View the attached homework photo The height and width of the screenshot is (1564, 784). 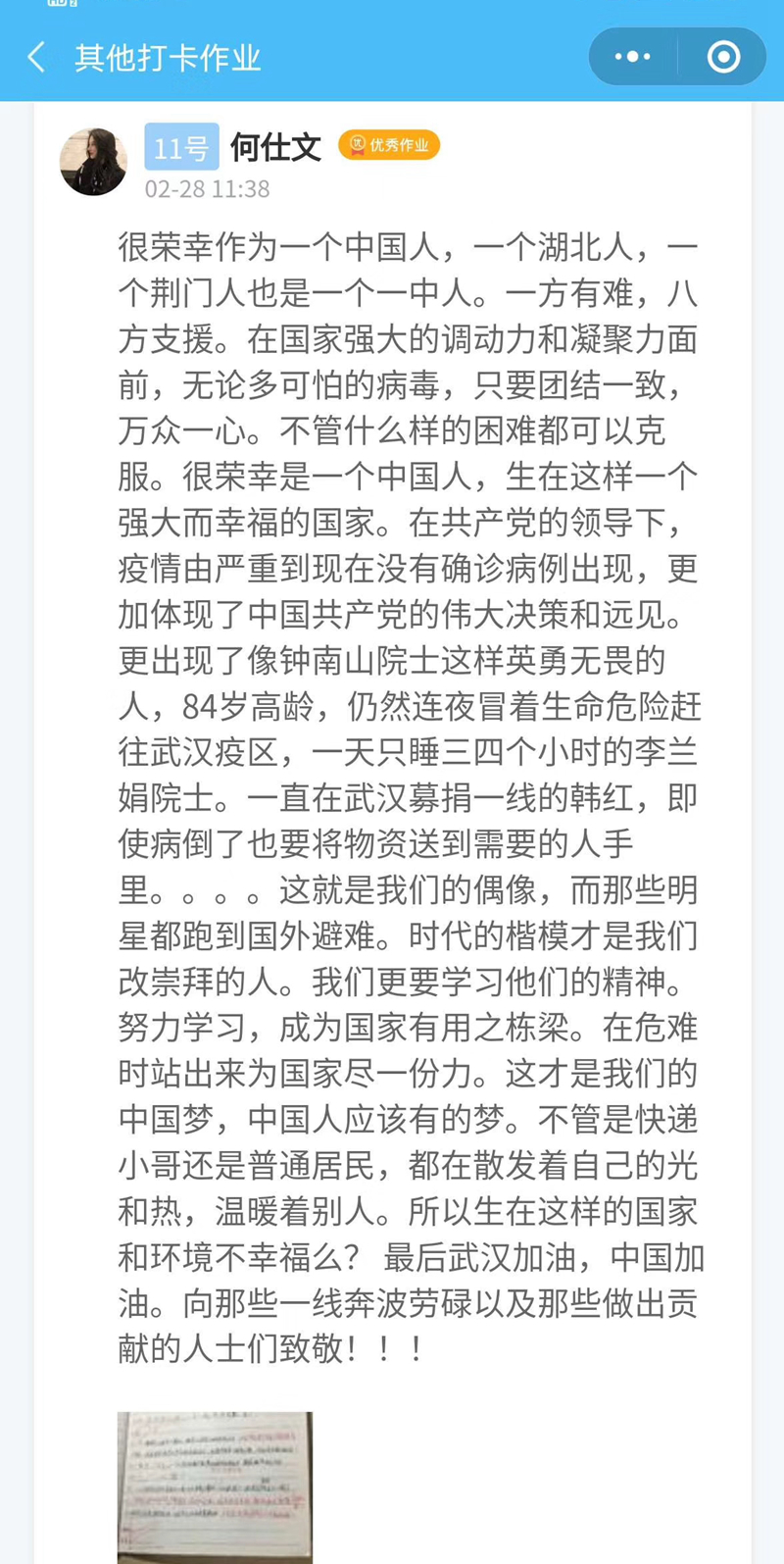pos(215,1487)
